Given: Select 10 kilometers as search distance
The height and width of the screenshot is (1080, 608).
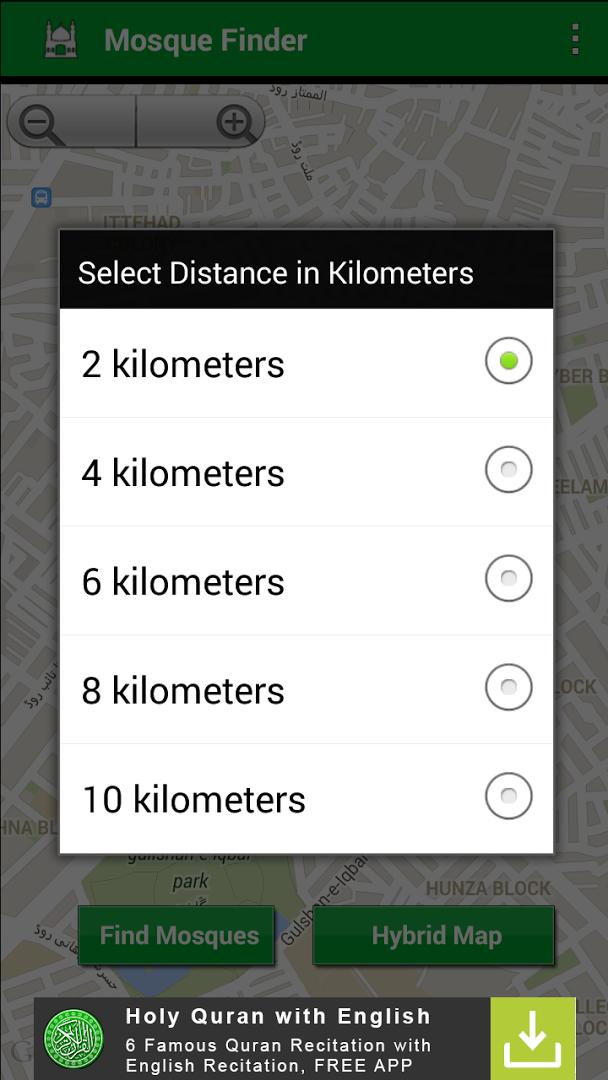Looking at the screenshot, I should click(x=508, y=797).
